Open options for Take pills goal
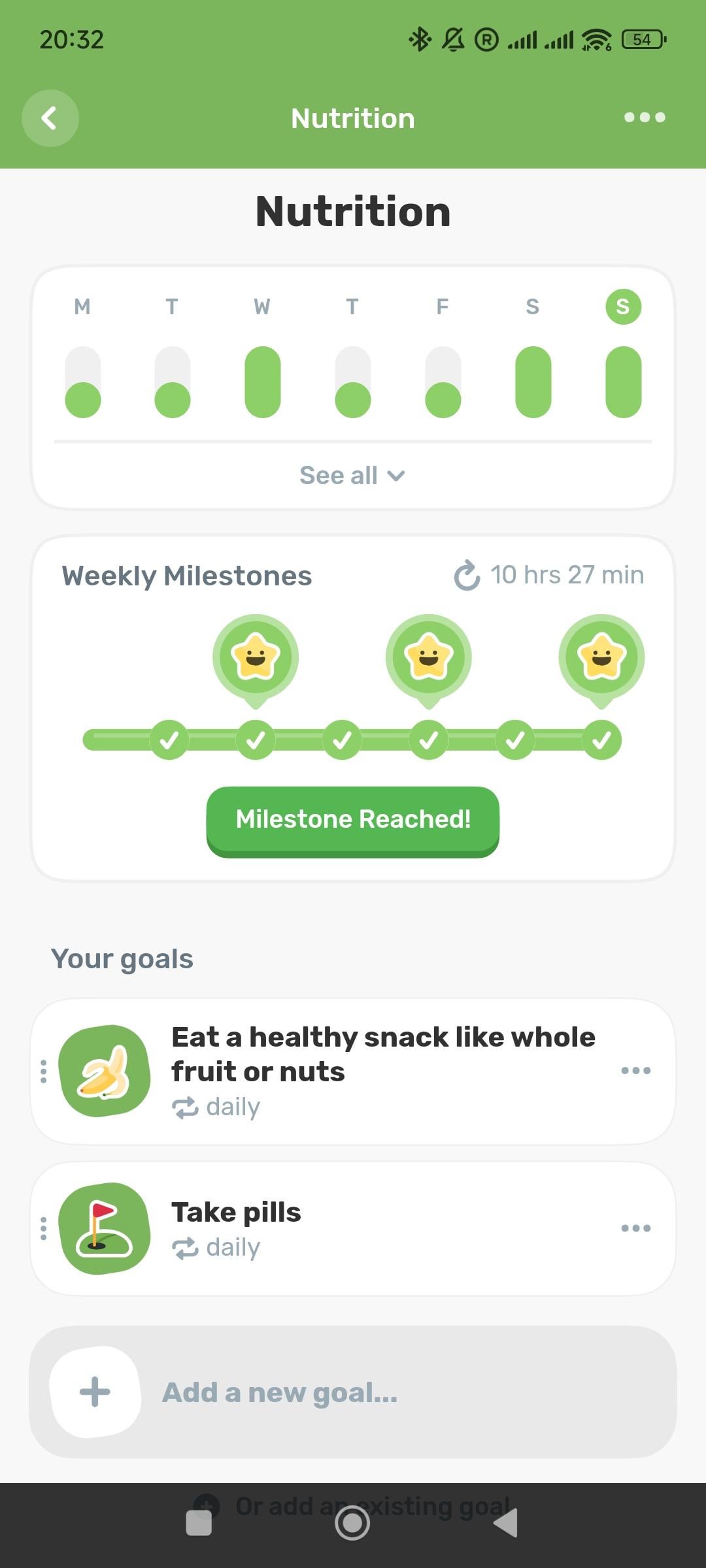The image size is (706, 1568). [x=636, y=1228]
